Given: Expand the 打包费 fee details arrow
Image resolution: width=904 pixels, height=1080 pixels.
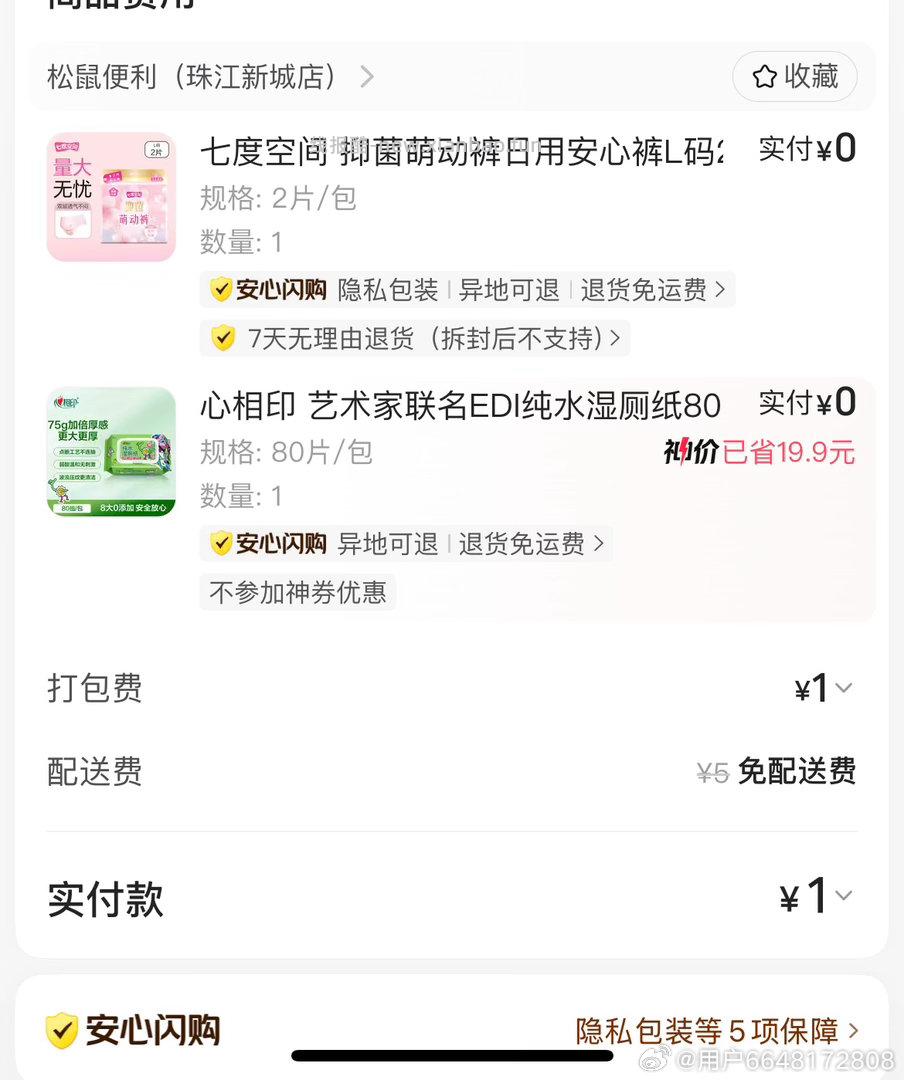Looking at the screenshot, I should click(x=843, y=688).
